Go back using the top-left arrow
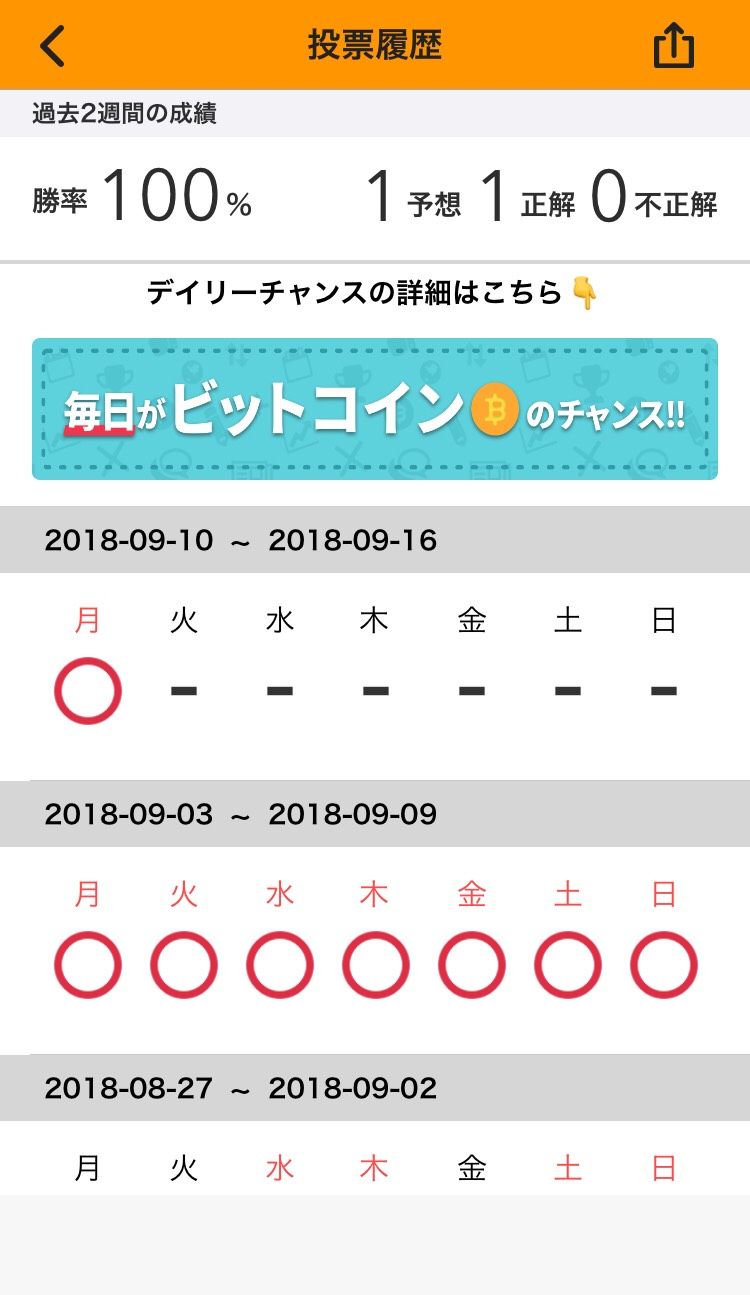 click(52, 46)
